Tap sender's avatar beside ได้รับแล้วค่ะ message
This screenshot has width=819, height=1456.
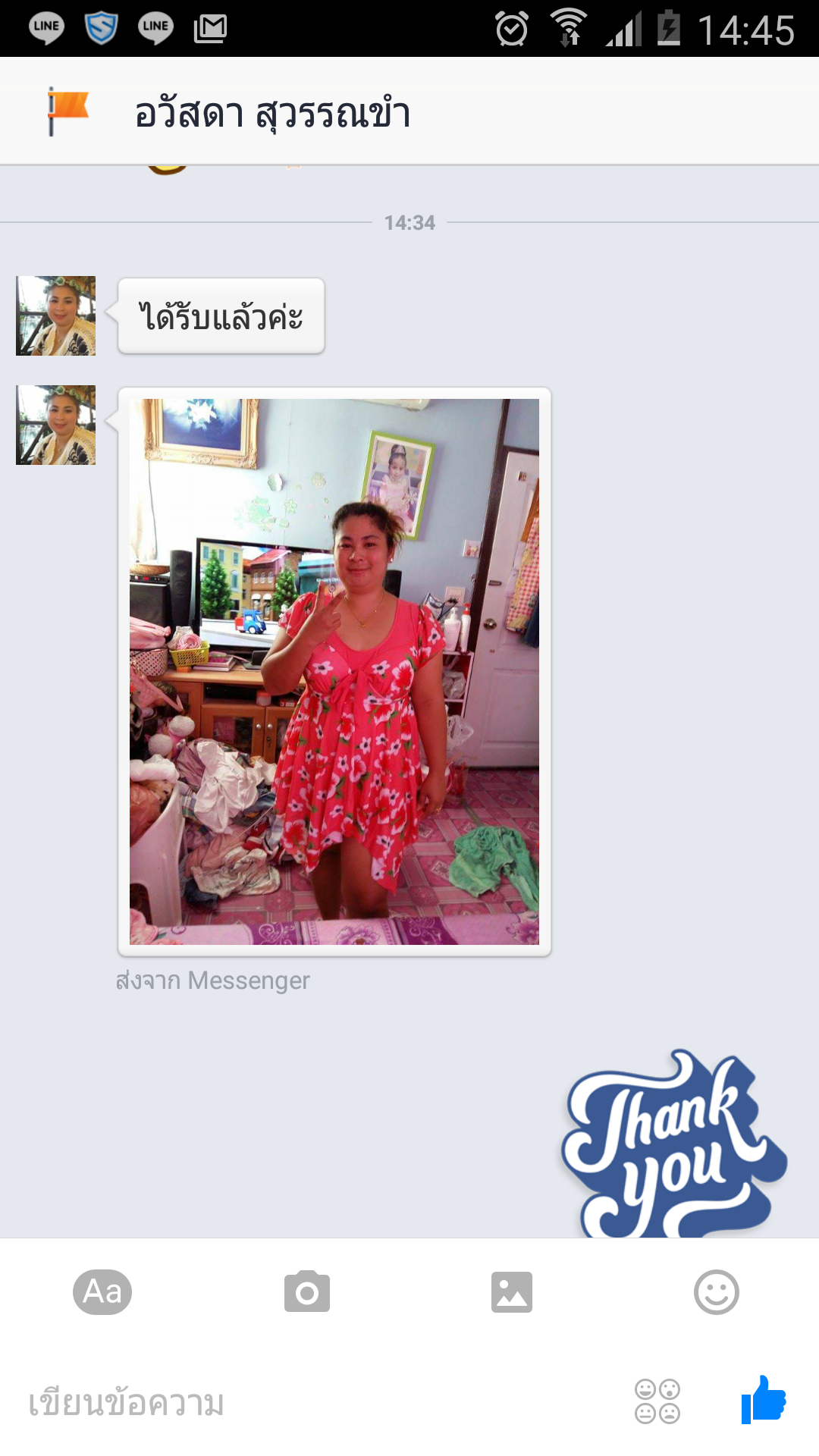56,315
